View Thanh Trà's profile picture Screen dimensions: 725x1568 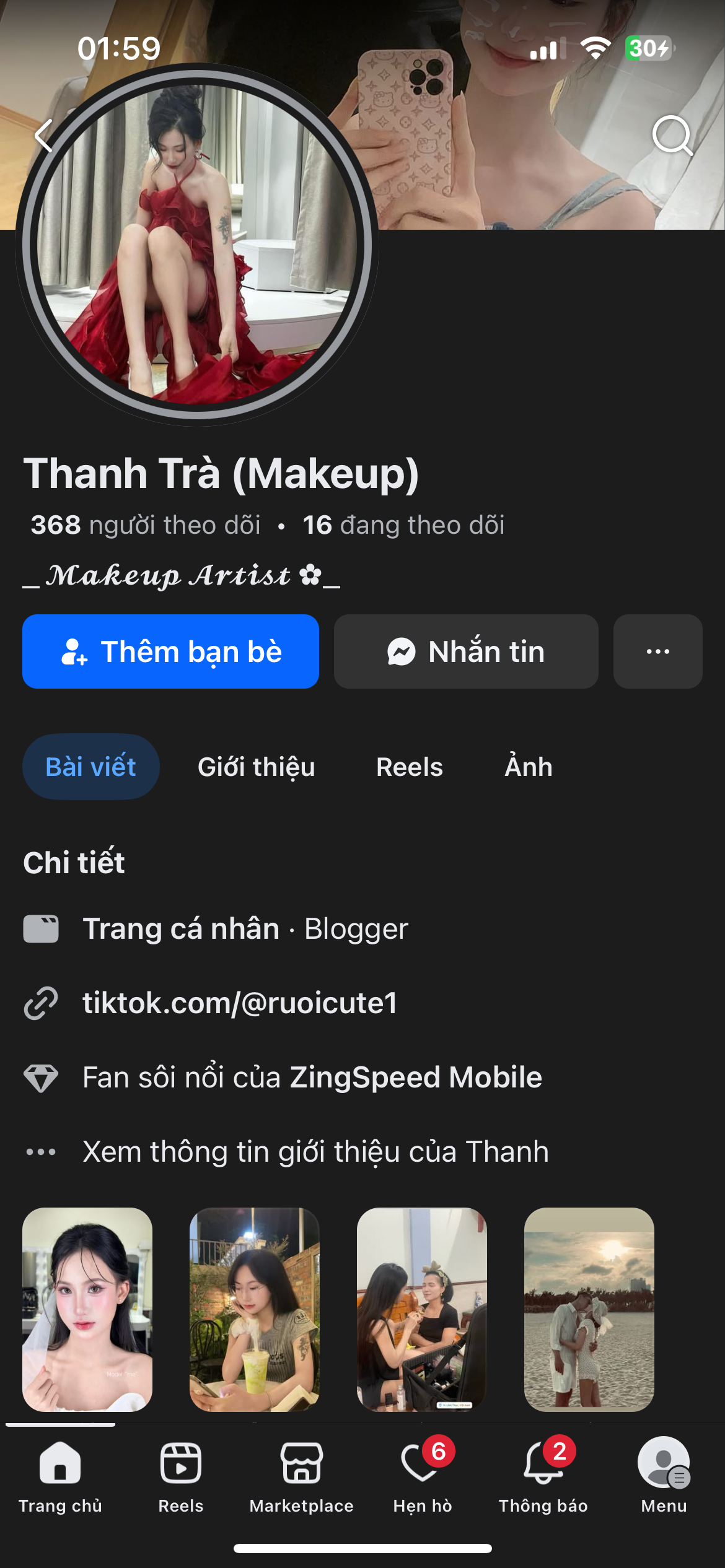coord(197,244)
